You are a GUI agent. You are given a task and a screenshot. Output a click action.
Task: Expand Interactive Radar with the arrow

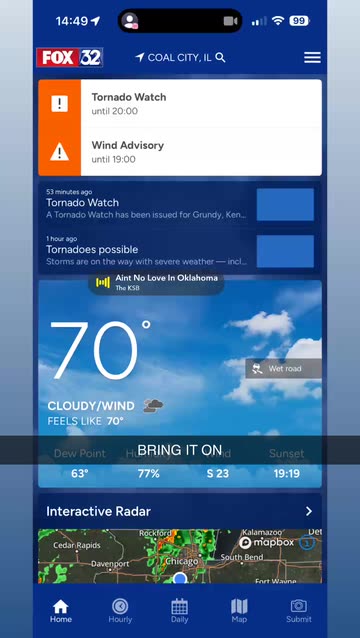[309, 511]
